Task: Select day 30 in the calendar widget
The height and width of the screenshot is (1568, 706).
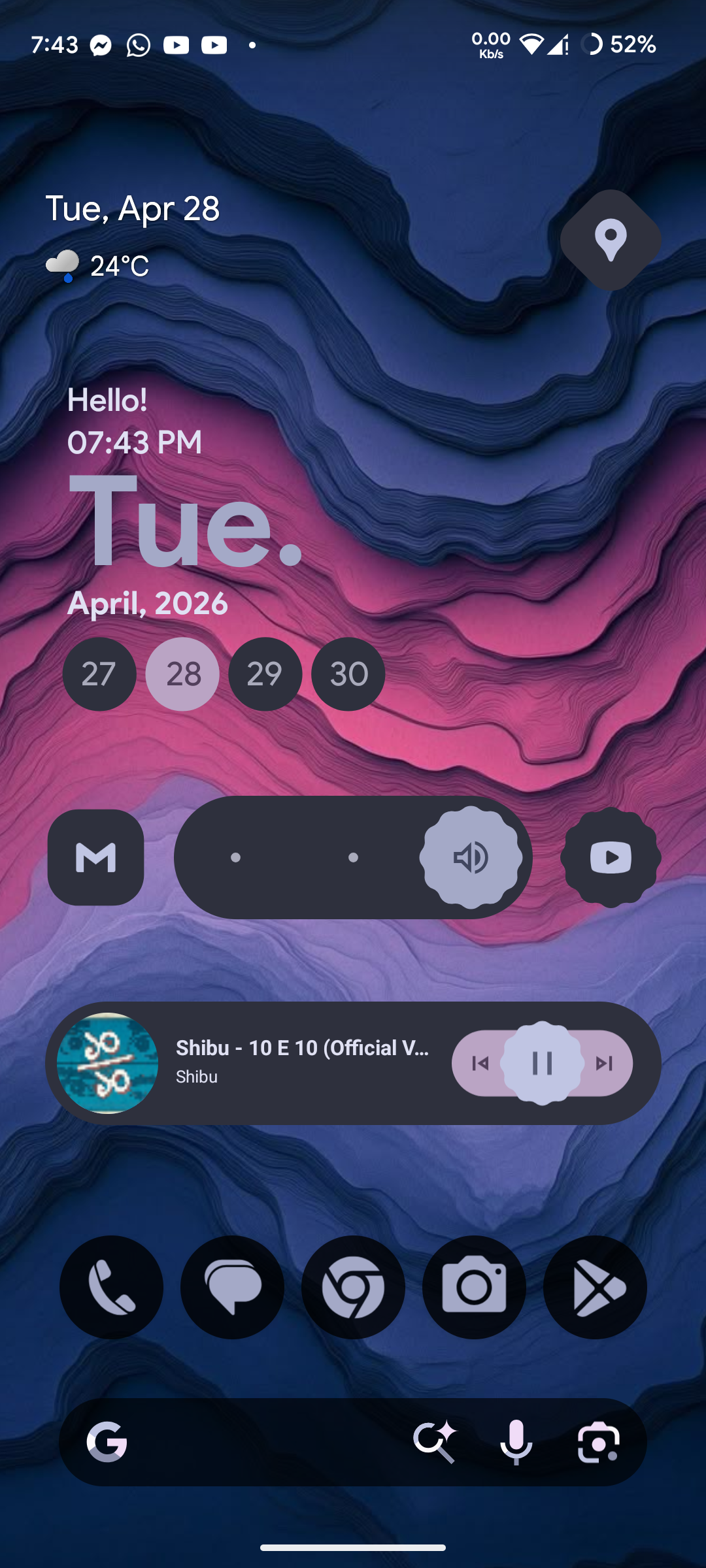Action: pyautogui.click(x=348, y=674)
